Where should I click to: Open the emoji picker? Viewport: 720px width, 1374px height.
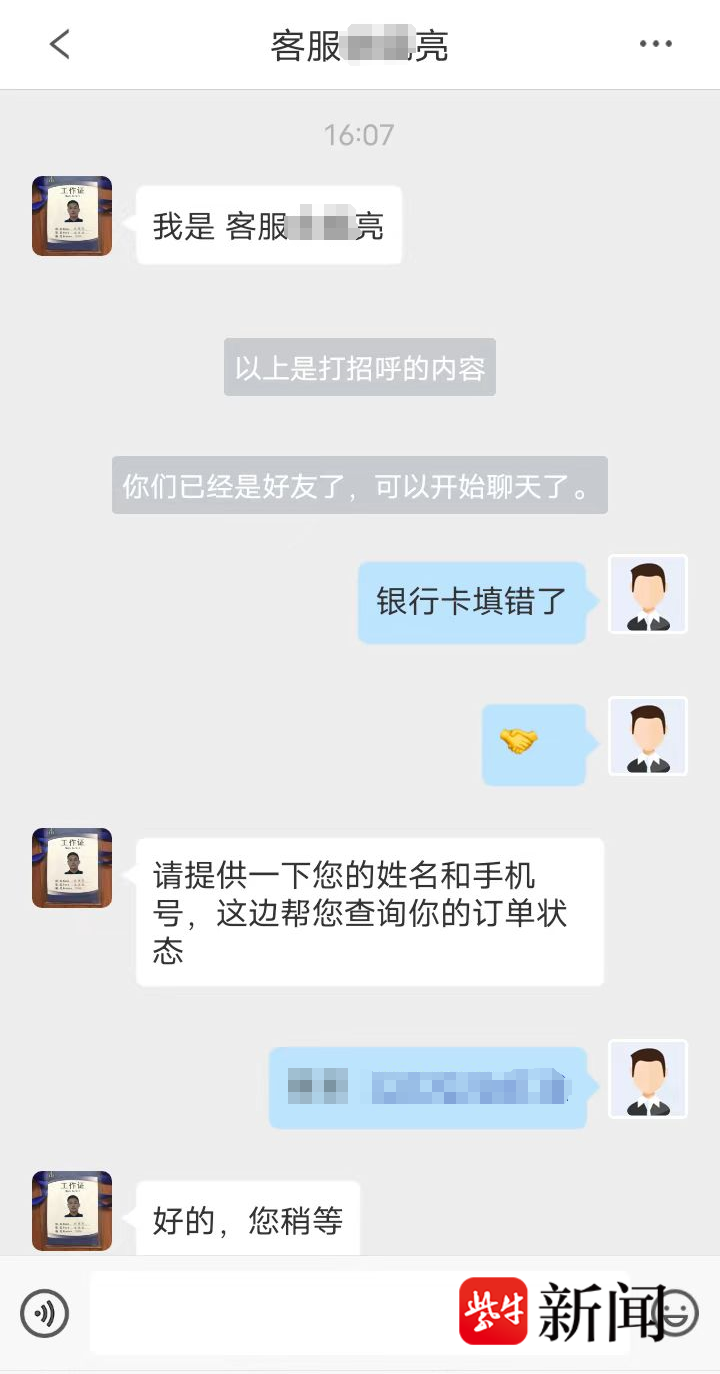click(x=678, y=1313)
